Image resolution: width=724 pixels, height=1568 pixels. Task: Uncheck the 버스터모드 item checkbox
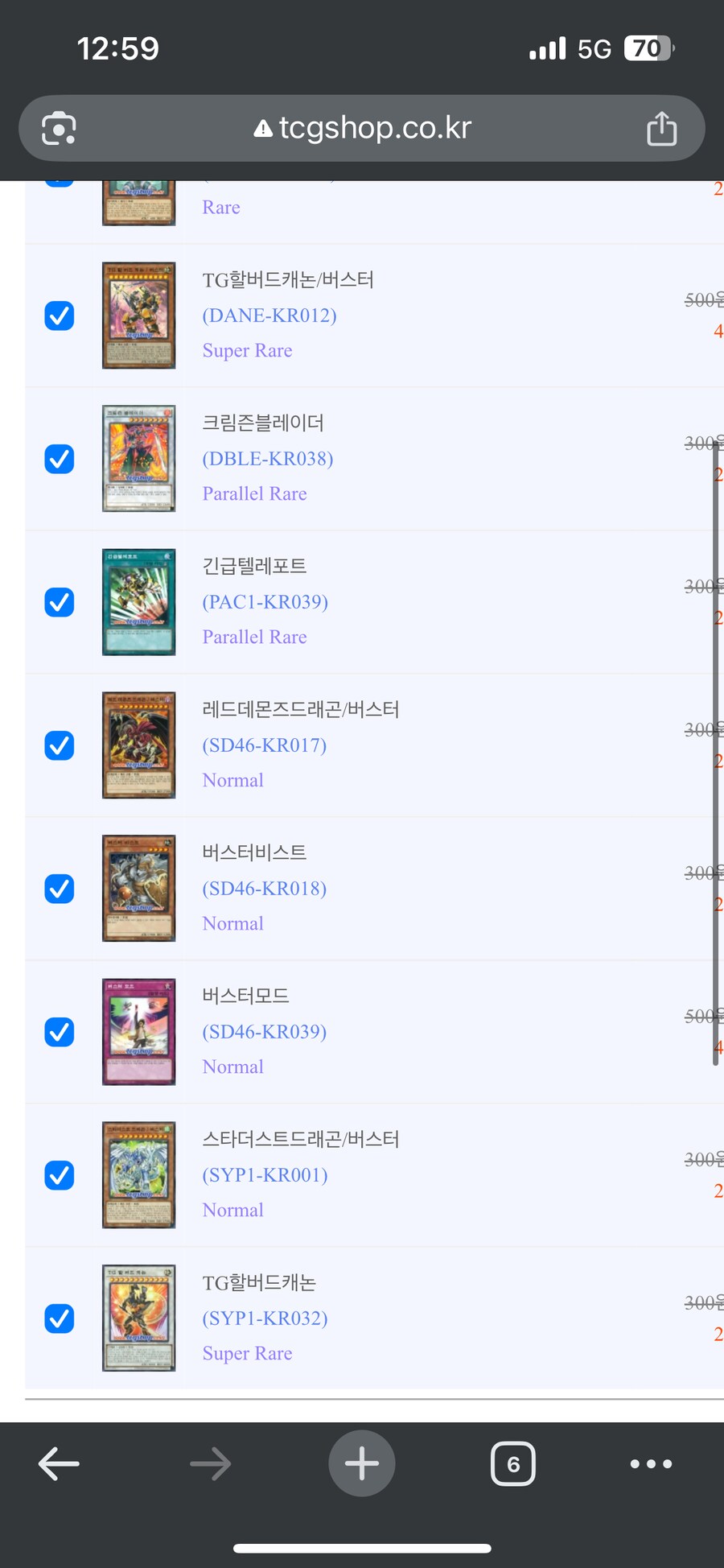click(x=59, y=1032)
